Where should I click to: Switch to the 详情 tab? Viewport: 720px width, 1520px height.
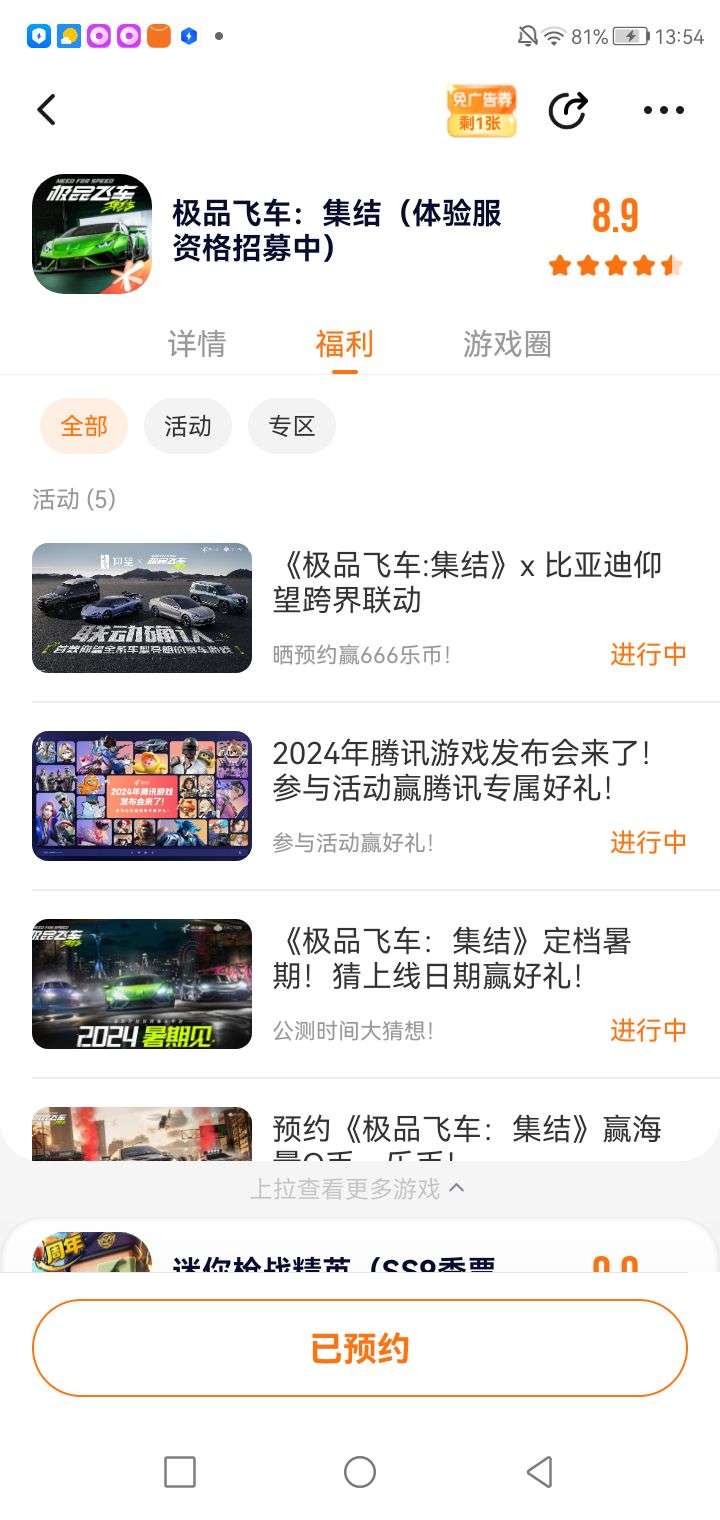pos(197,344)
